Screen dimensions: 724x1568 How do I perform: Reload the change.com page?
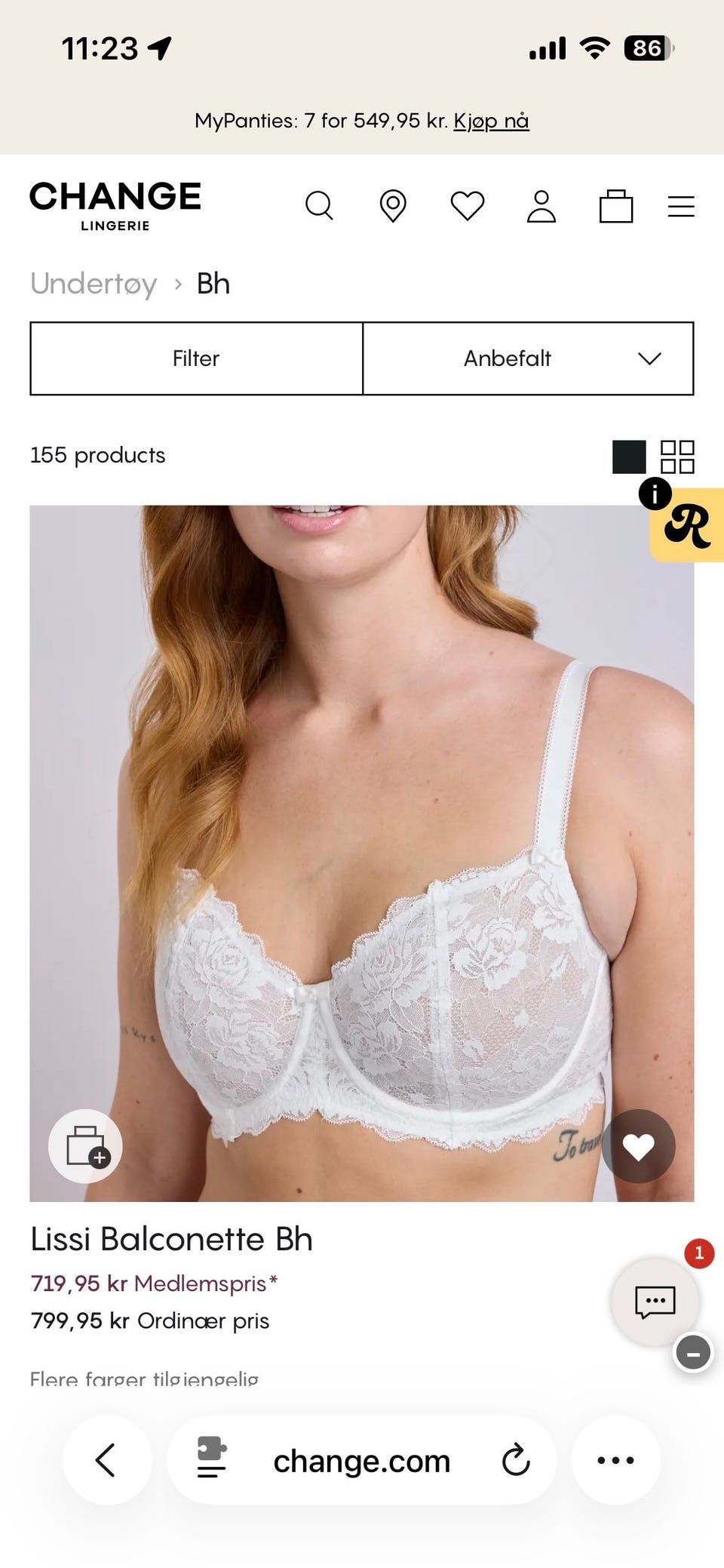516,1460
